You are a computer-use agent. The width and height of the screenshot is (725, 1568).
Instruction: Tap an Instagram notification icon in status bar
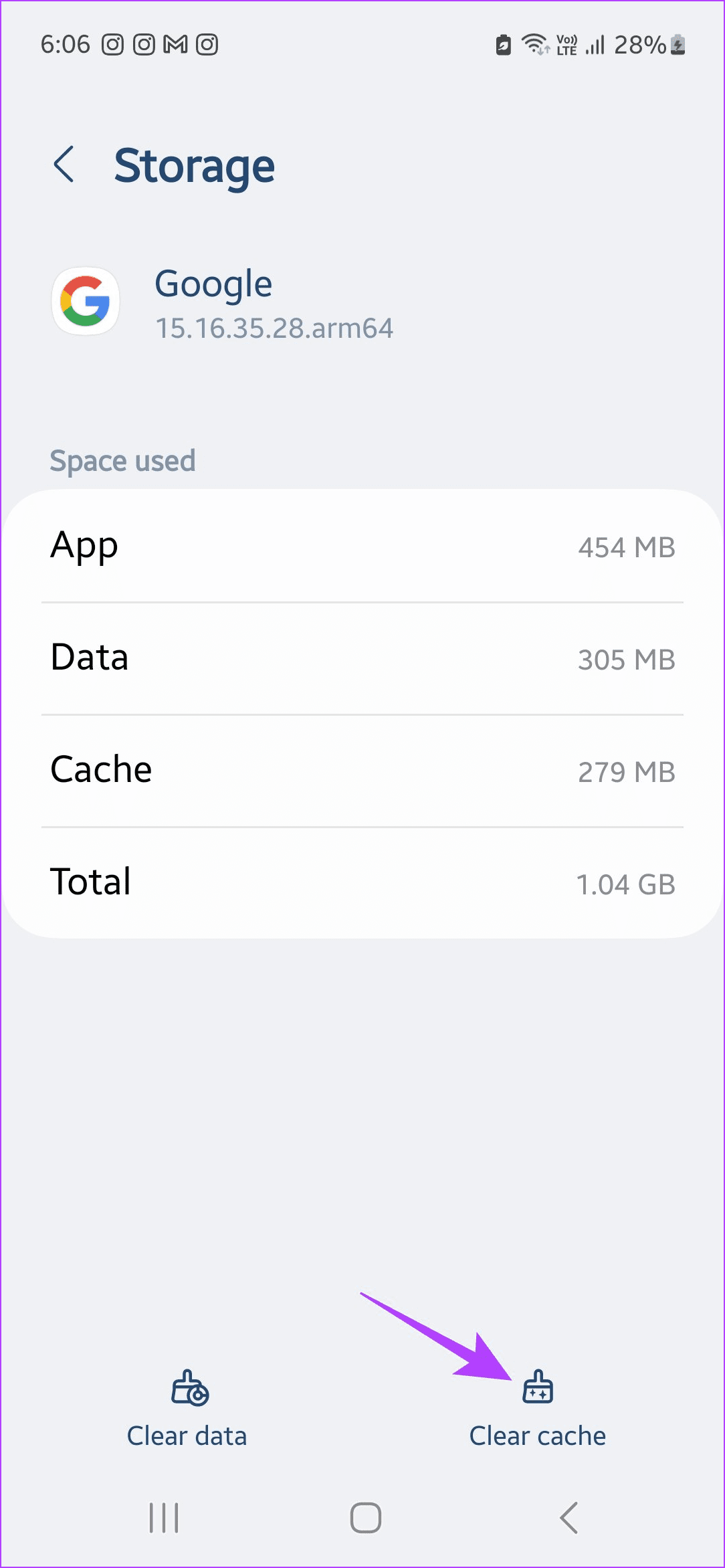click(114, 44)
